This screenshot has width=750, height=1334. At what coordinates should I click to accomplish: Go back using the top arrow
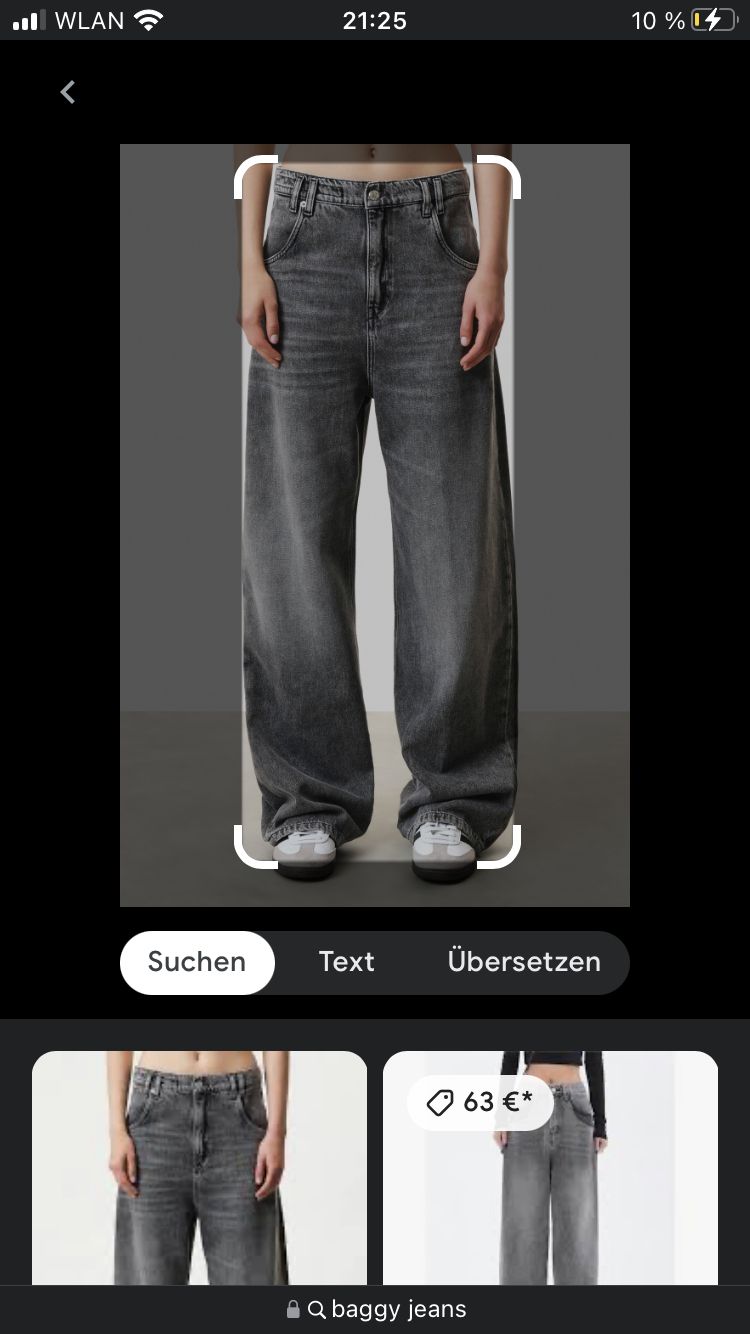click(67, 93)
